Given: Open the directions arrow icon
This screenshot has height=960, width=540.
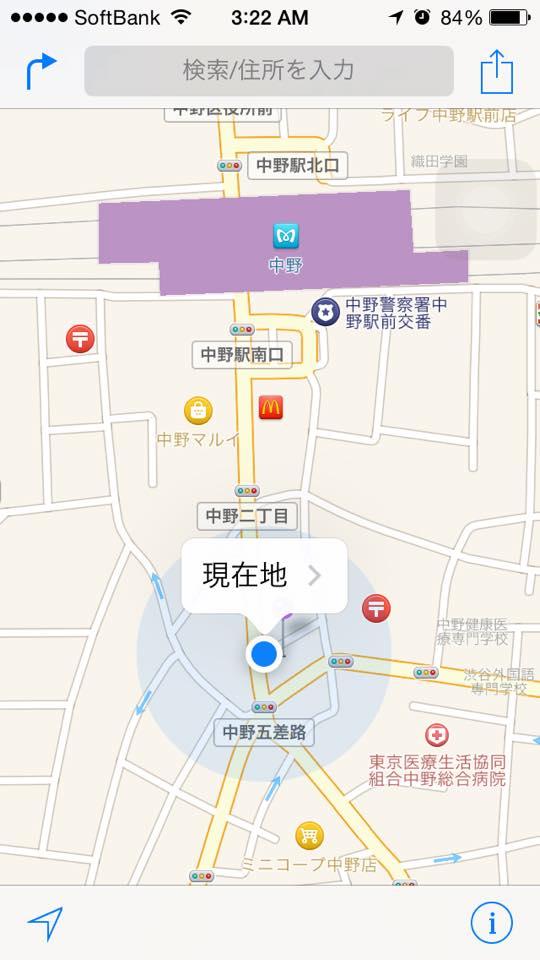Looking at the screenshot, I should [x=41, y=71].
